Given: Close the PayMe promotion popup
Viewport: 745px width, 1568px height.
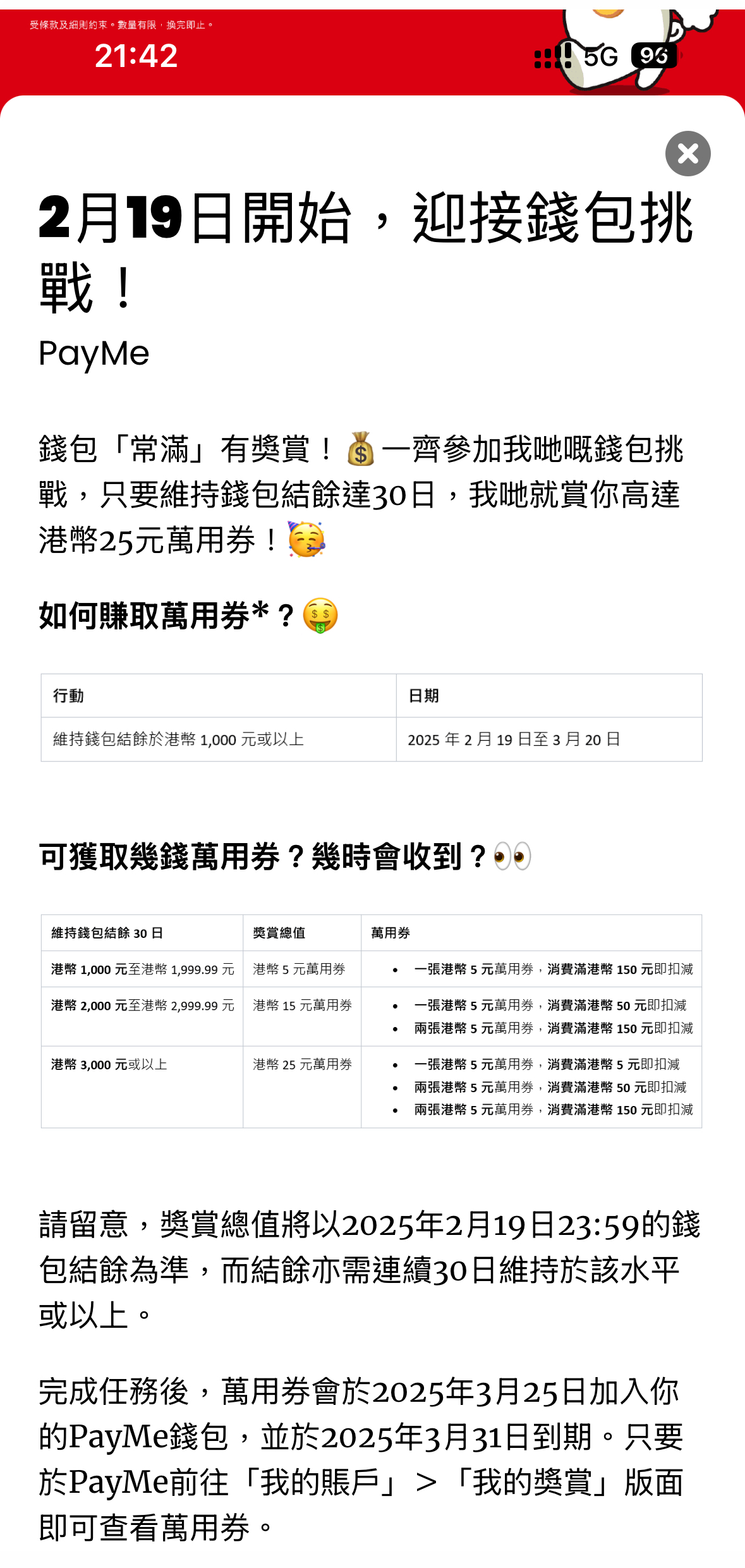Looking at the screenshot, I should click(687, 154).
